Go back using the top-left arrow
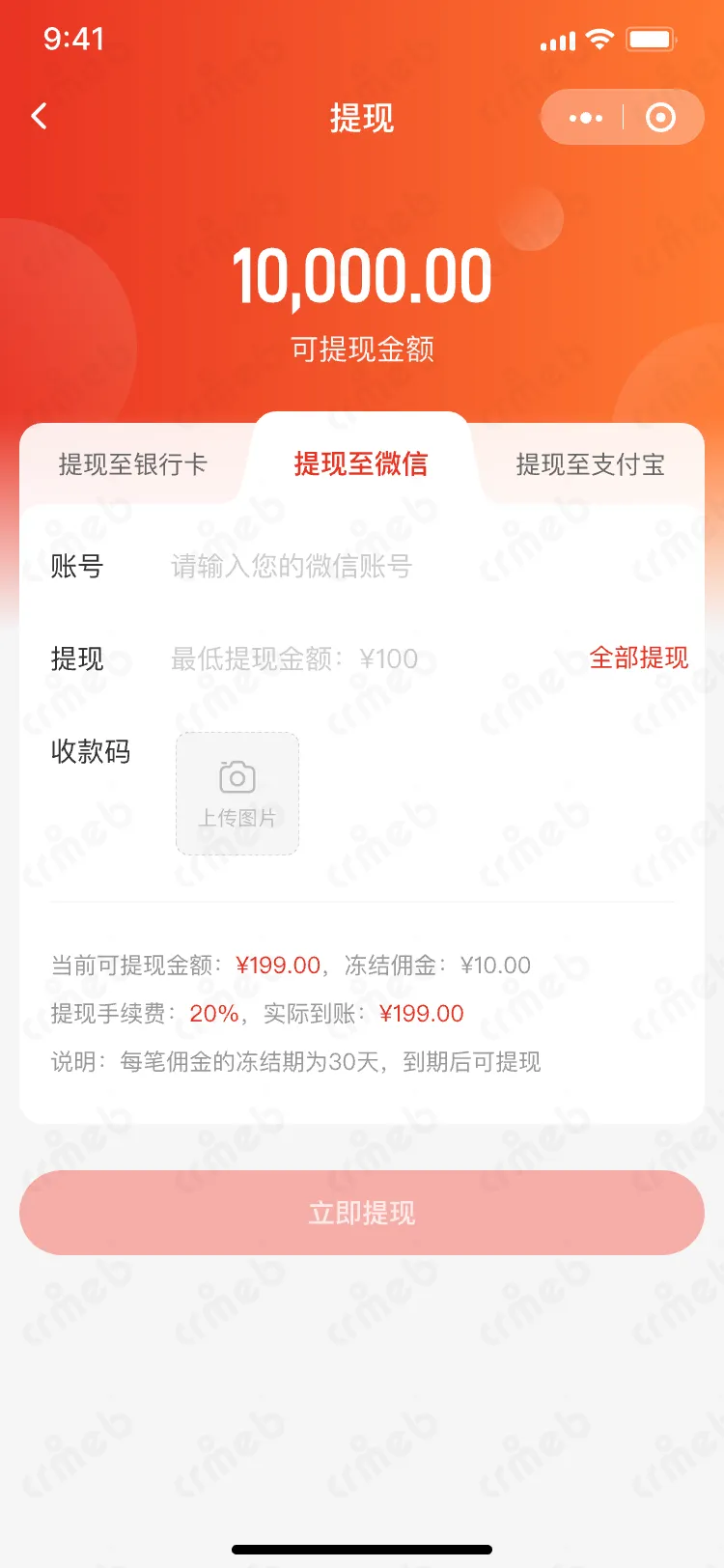The width and height of the screenshot is (724, 1568). click(x=40, y=117)
